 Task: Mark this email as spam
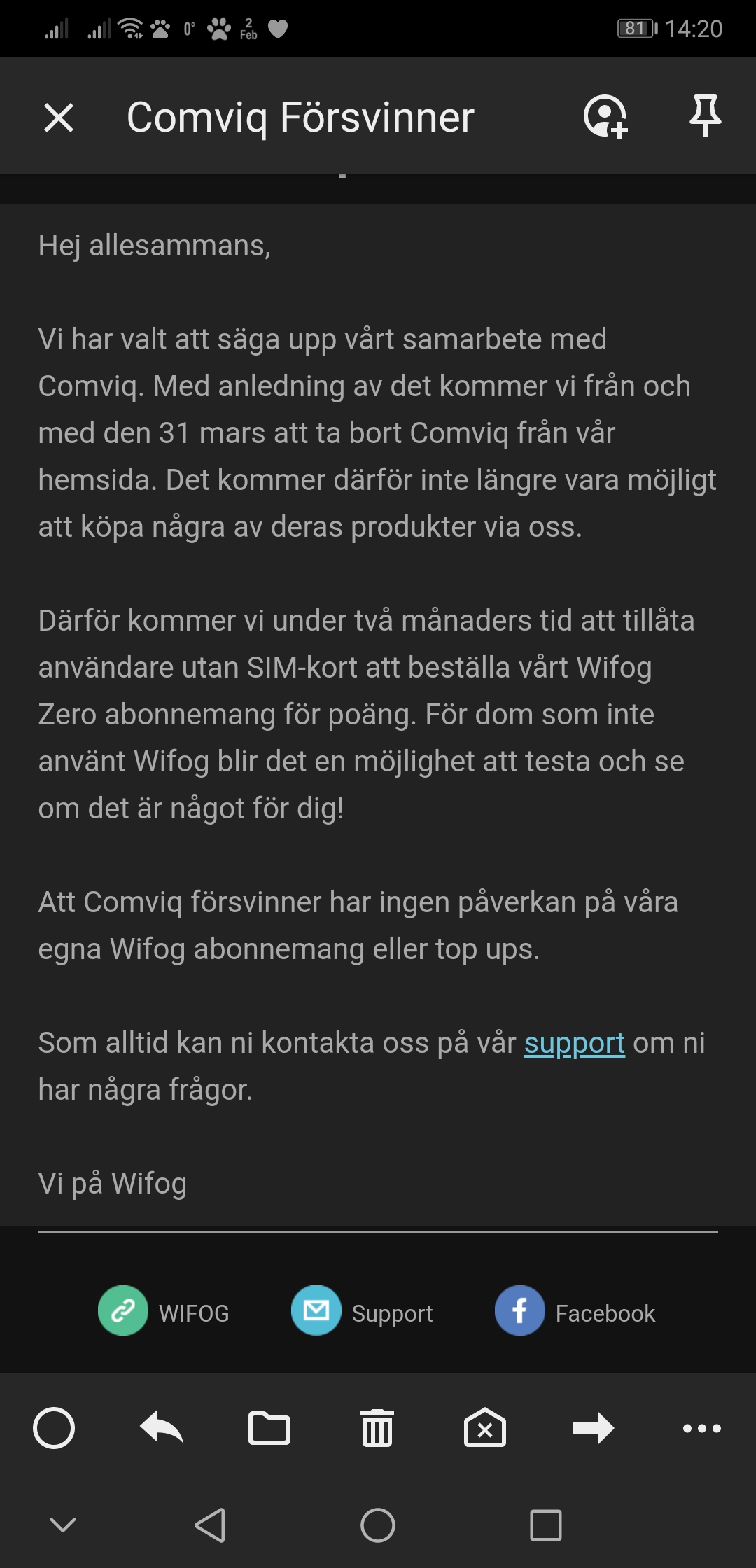point(485,1428)
